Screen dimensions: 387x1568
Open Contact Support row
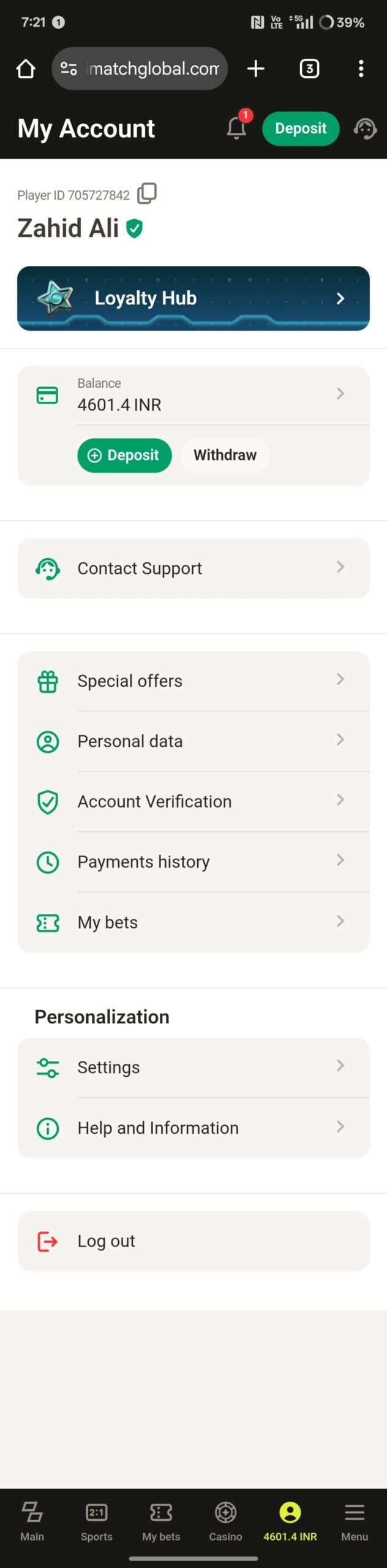(x=193, y=568)
